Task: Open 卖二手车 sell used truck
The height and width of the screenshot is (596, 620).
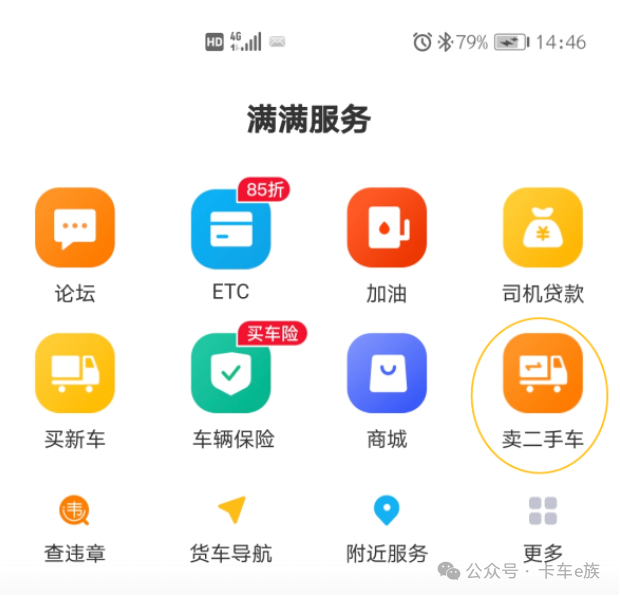Action: click(543, 373)
